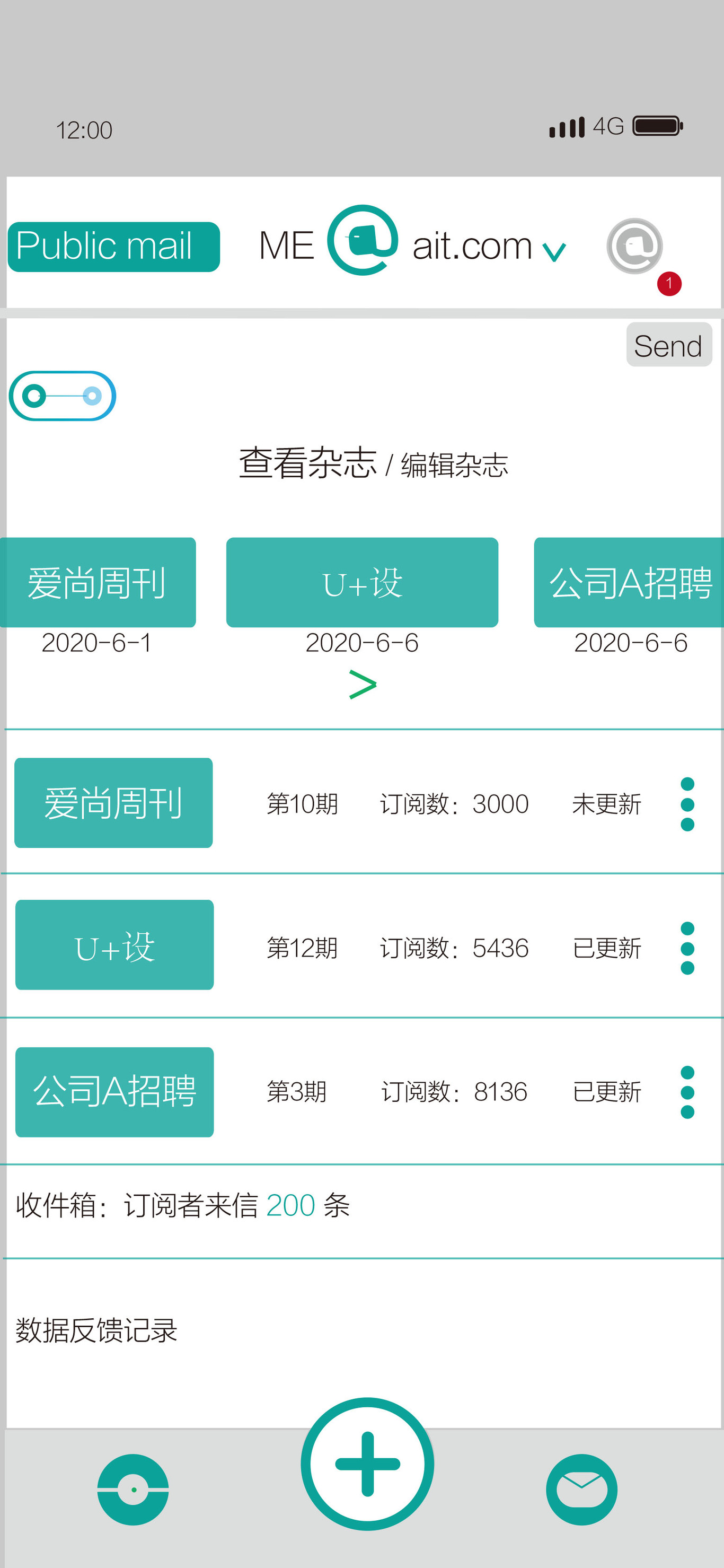Image resolution: width=724 pixels, height=1568 pixels.
Task: Open the U+设 card dated 2020-6-6
Action: [362, 583]
